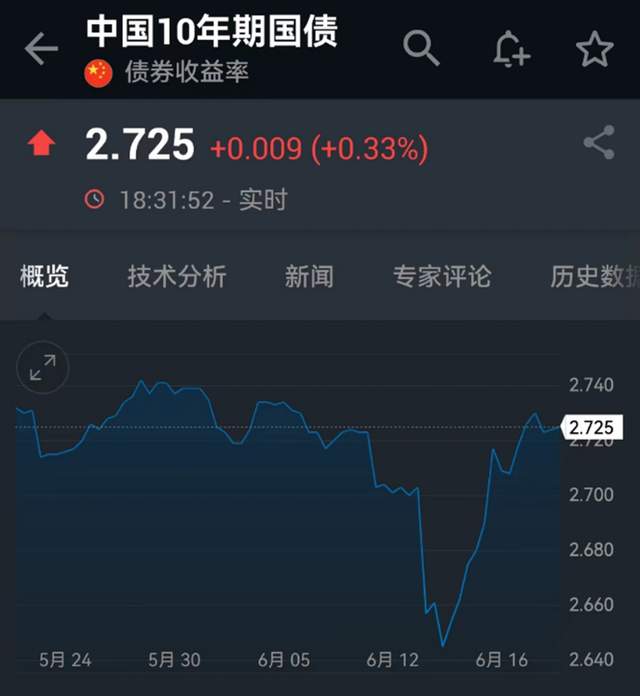Viewport: 640px width, 696px height.
Task: Open the 新闻 tab
Action: (309, 276)
